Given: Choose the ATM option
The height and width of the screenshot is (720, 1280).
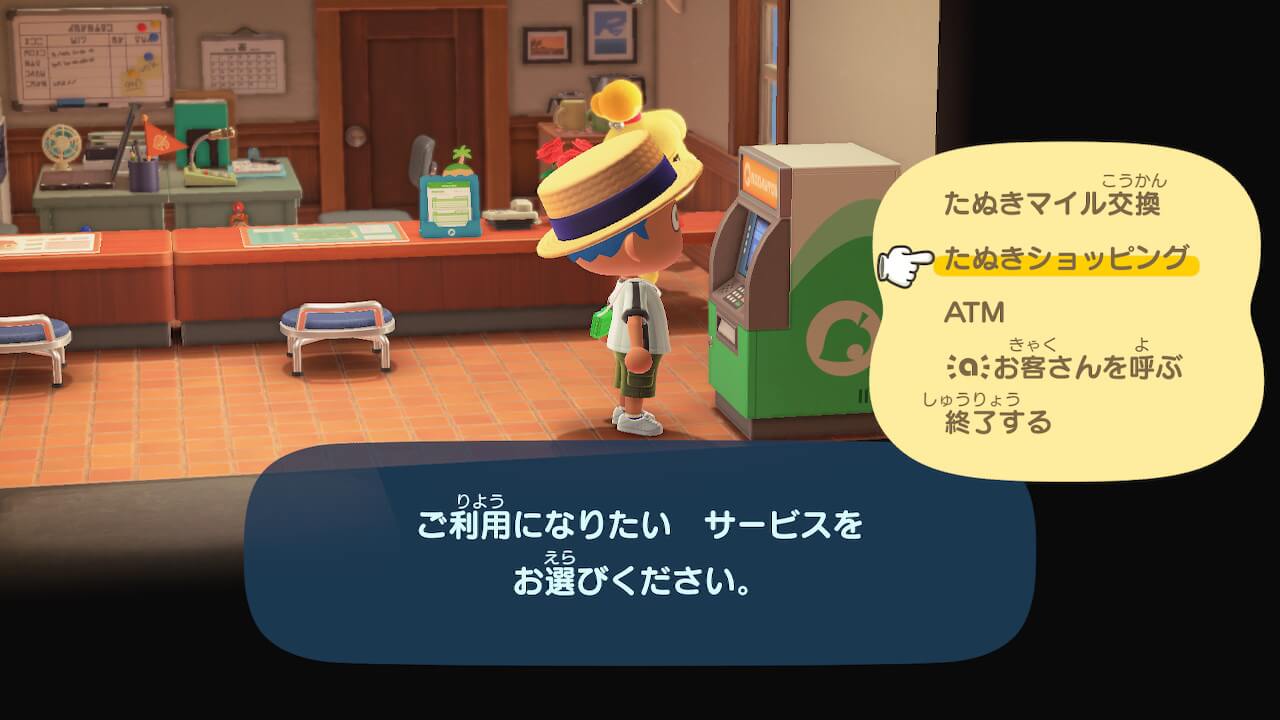Looking at the screenshot, I should [x=974, y=313].
